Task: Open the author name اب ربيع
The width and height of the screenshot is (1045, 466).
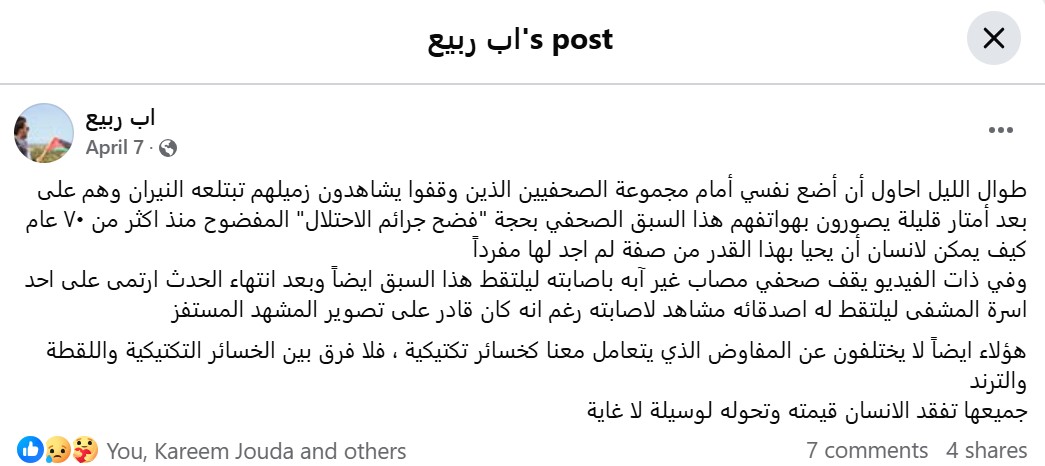Action: pyautogui.click(x=120, y=119)
